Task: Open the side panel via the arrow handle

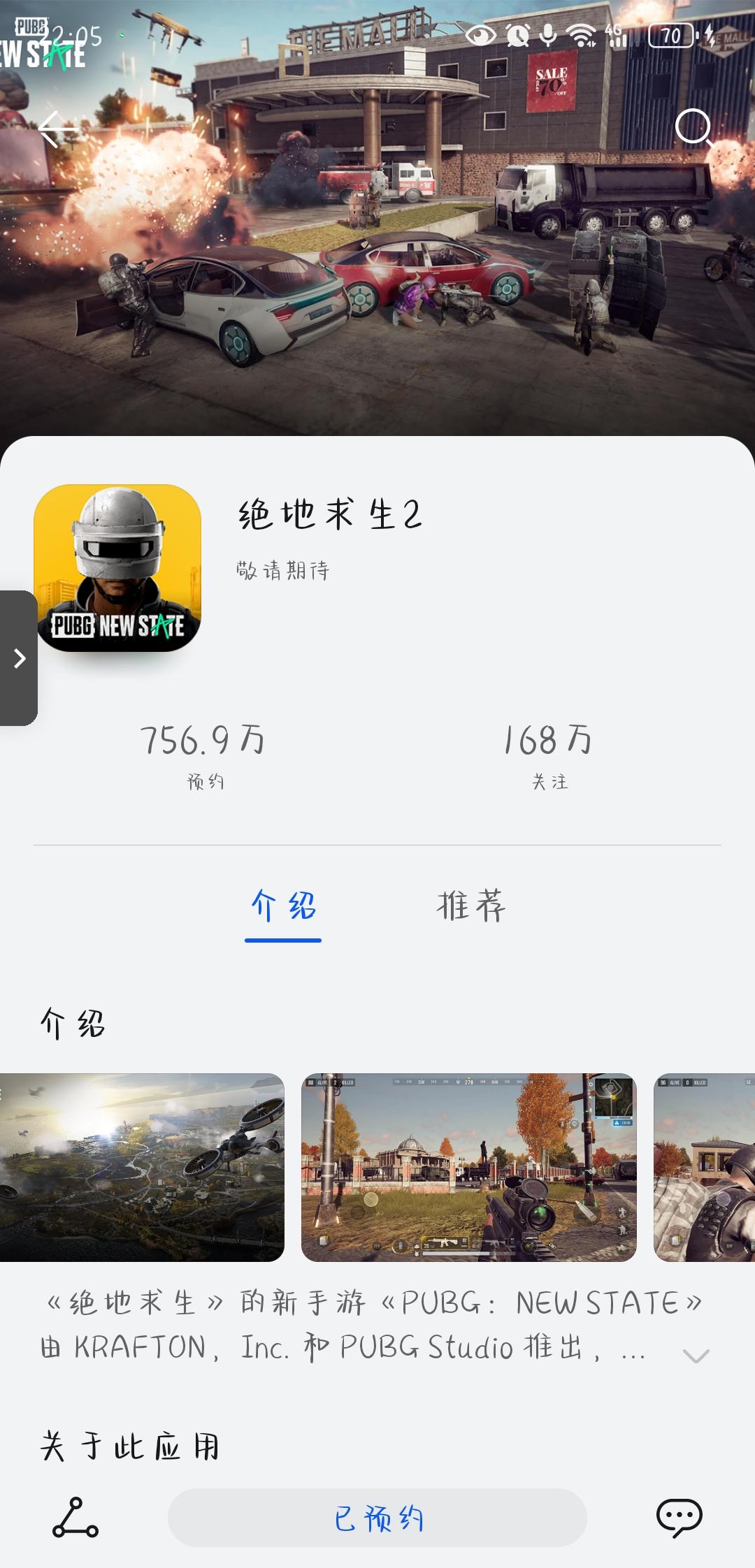Action: (x=19, y=657)
